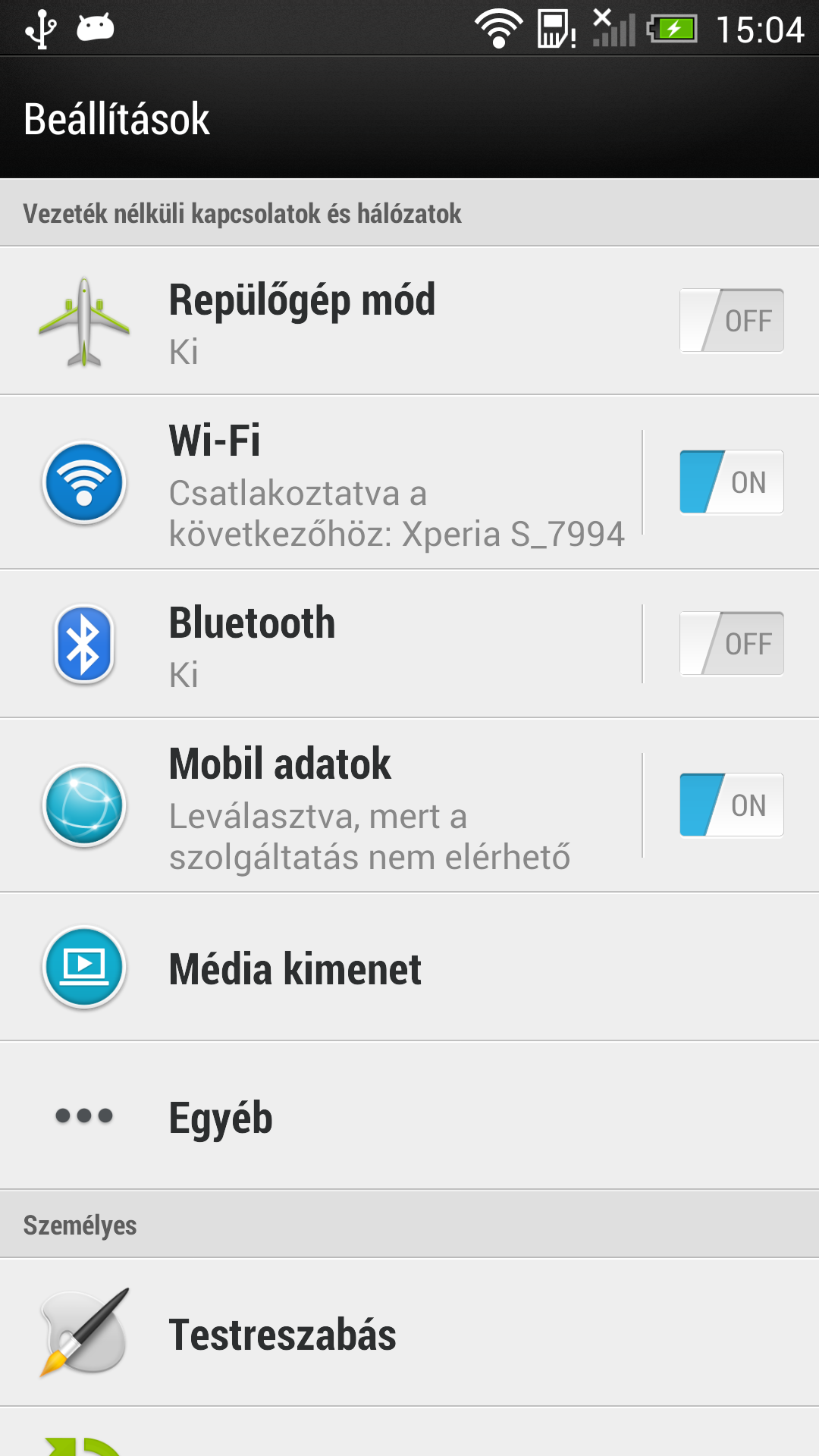Enable the Bluetooth toggle

coord(731,643)
